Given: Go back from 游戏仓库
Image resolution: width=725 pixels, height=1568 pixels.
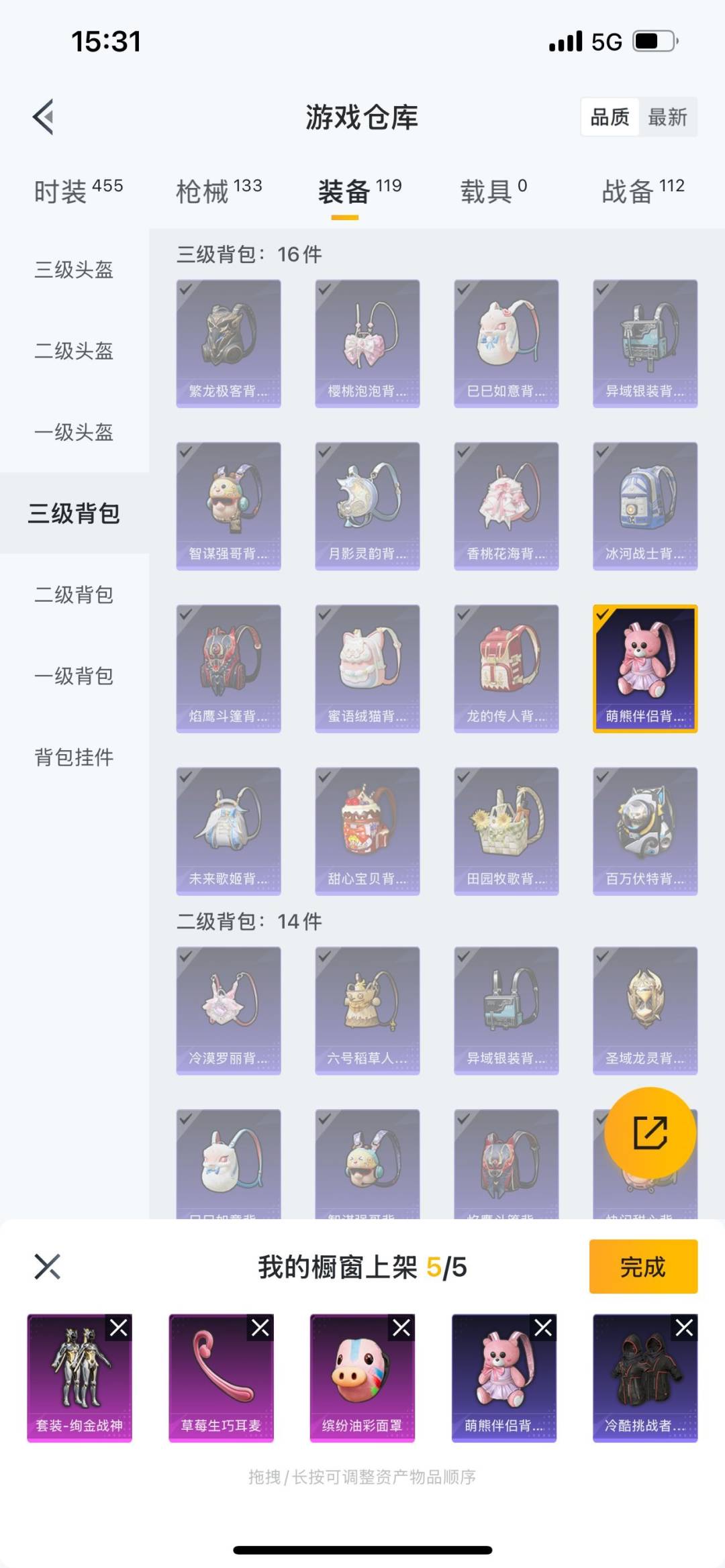Looking at the screenshot, I should 44,117.
